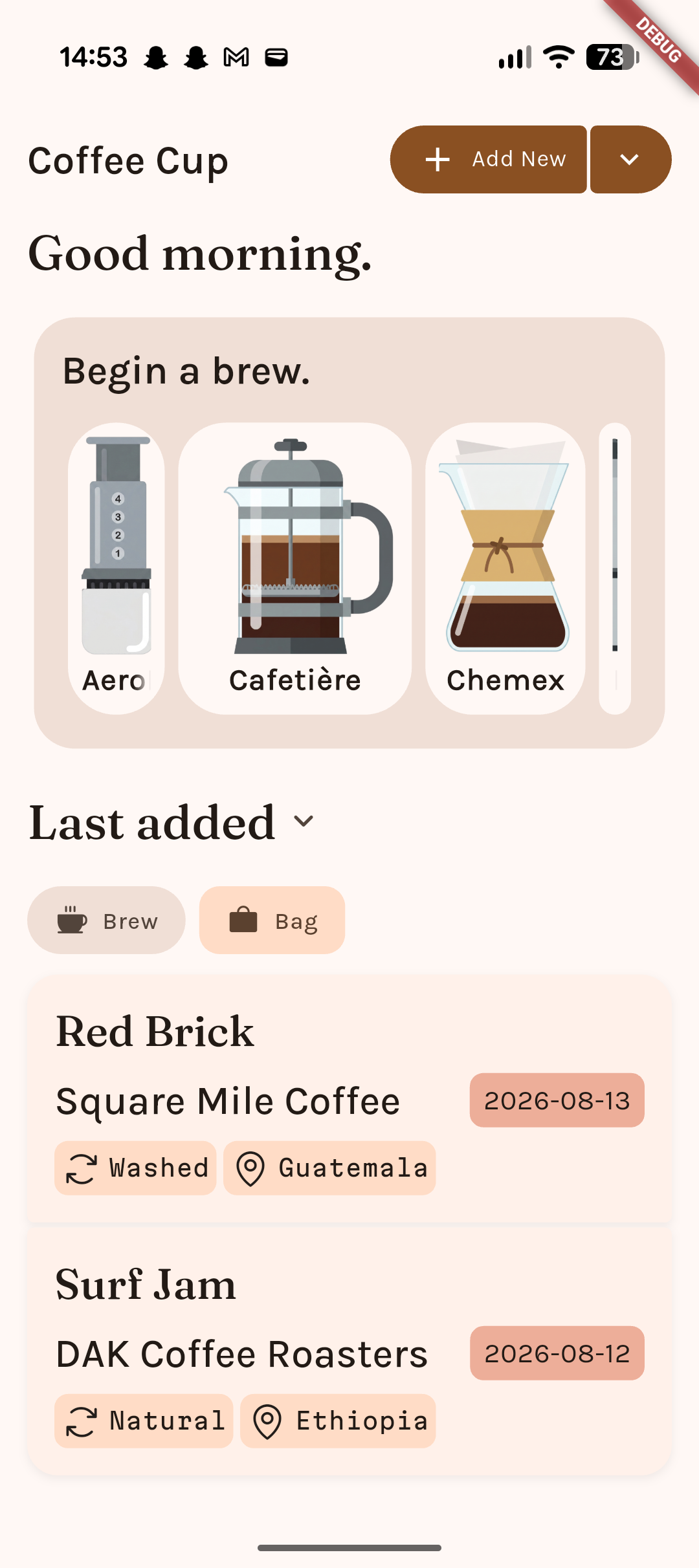Select the Bag filter chip
Image resolution: width=699 pixels, height=1568 pixels.
(x=272, y=920)
